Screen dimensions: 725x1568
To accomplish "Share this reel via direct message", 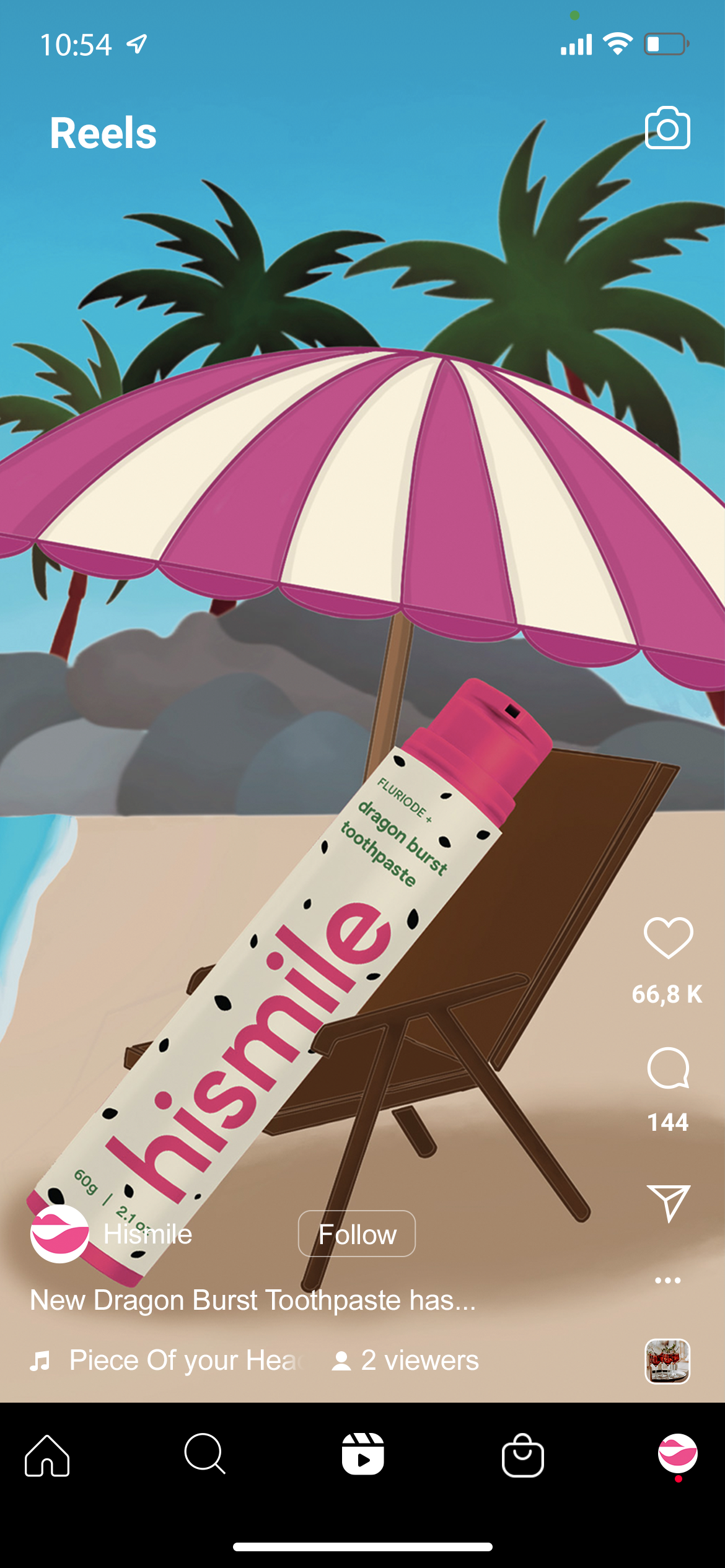I will tap(668, 1203).
